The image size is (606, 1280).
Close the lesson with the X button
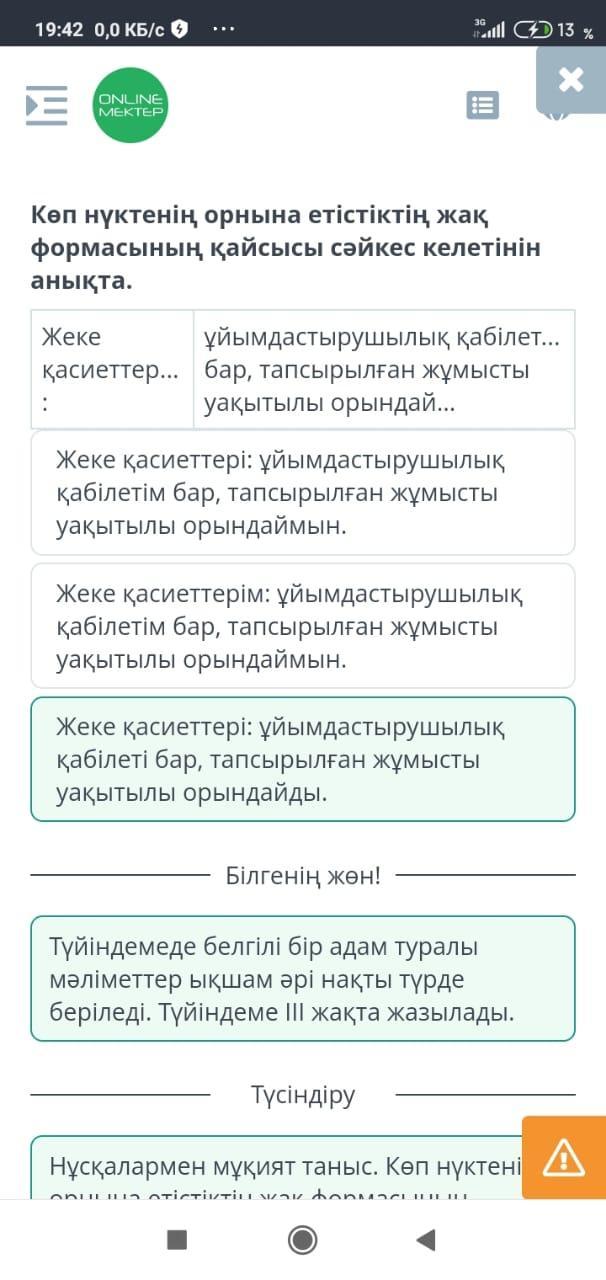click(x=571, y=79)
